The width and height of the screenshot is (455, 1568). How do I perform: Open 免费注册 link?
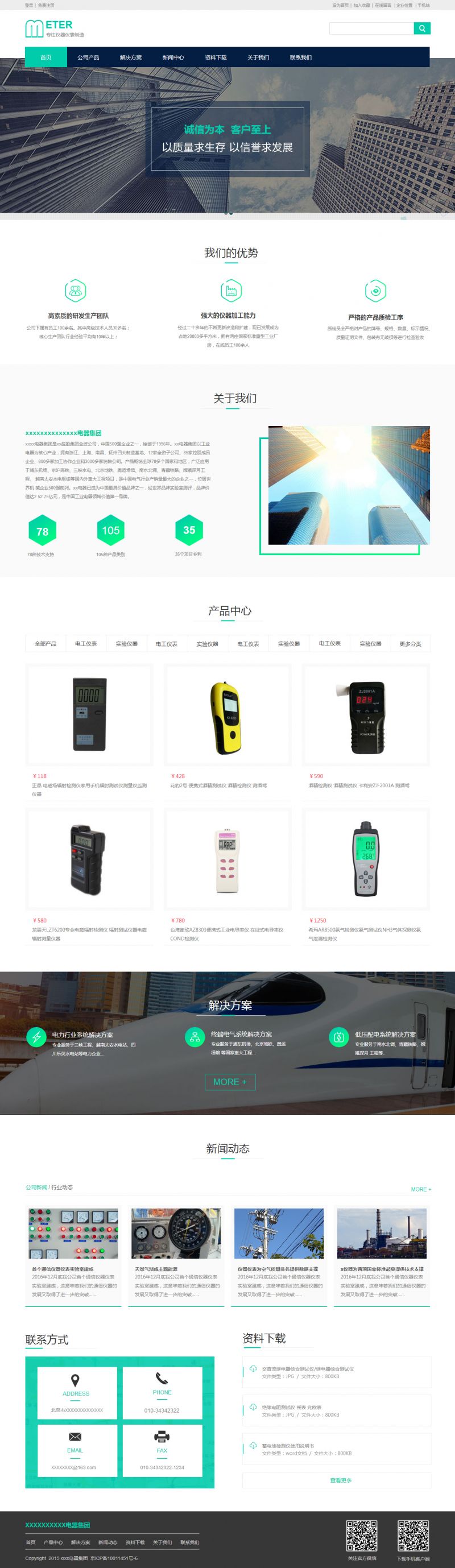[45, 5]
